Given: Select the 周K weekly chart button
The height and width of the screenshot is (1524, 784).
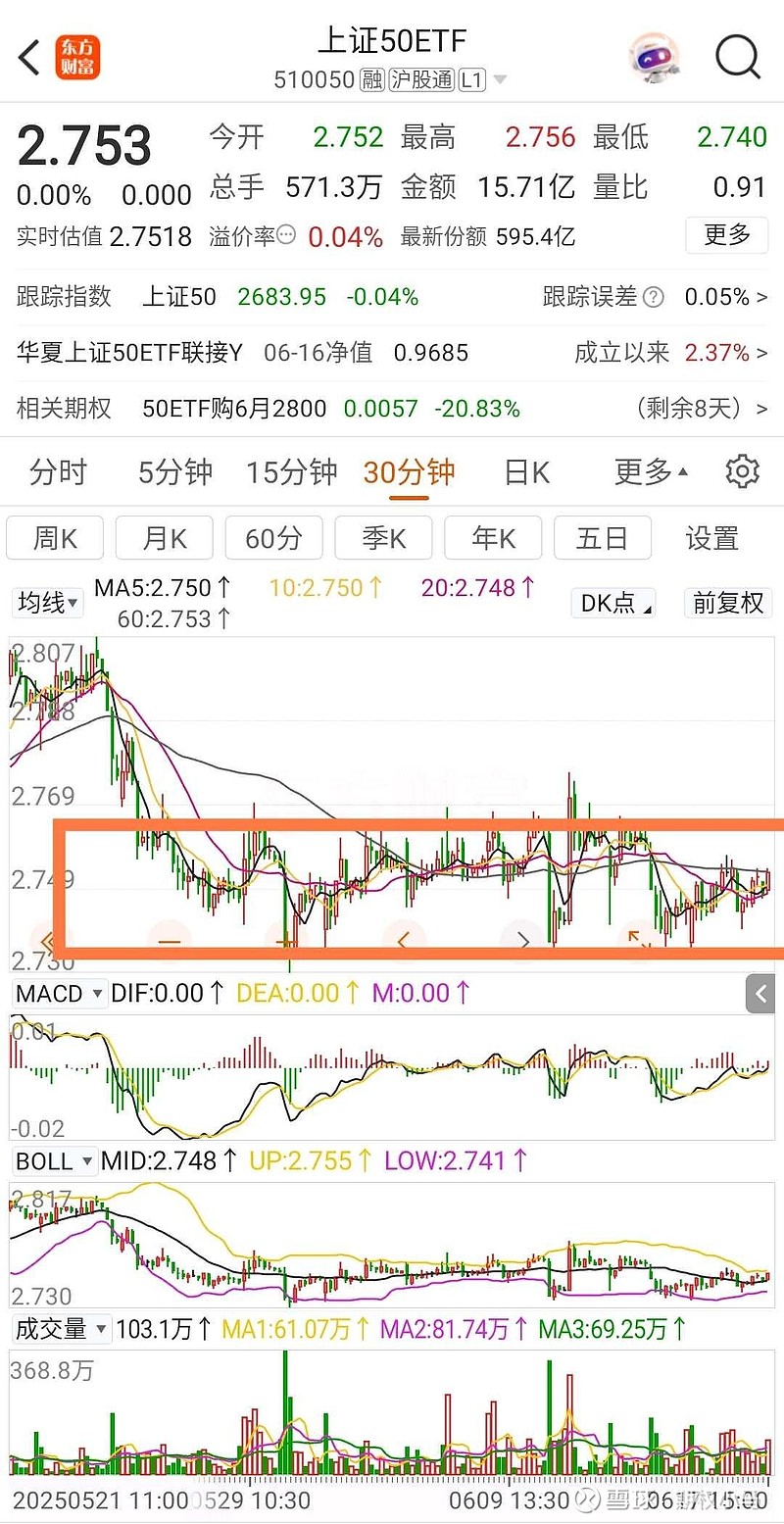Looking at the screenshot, I should [54, 537].
